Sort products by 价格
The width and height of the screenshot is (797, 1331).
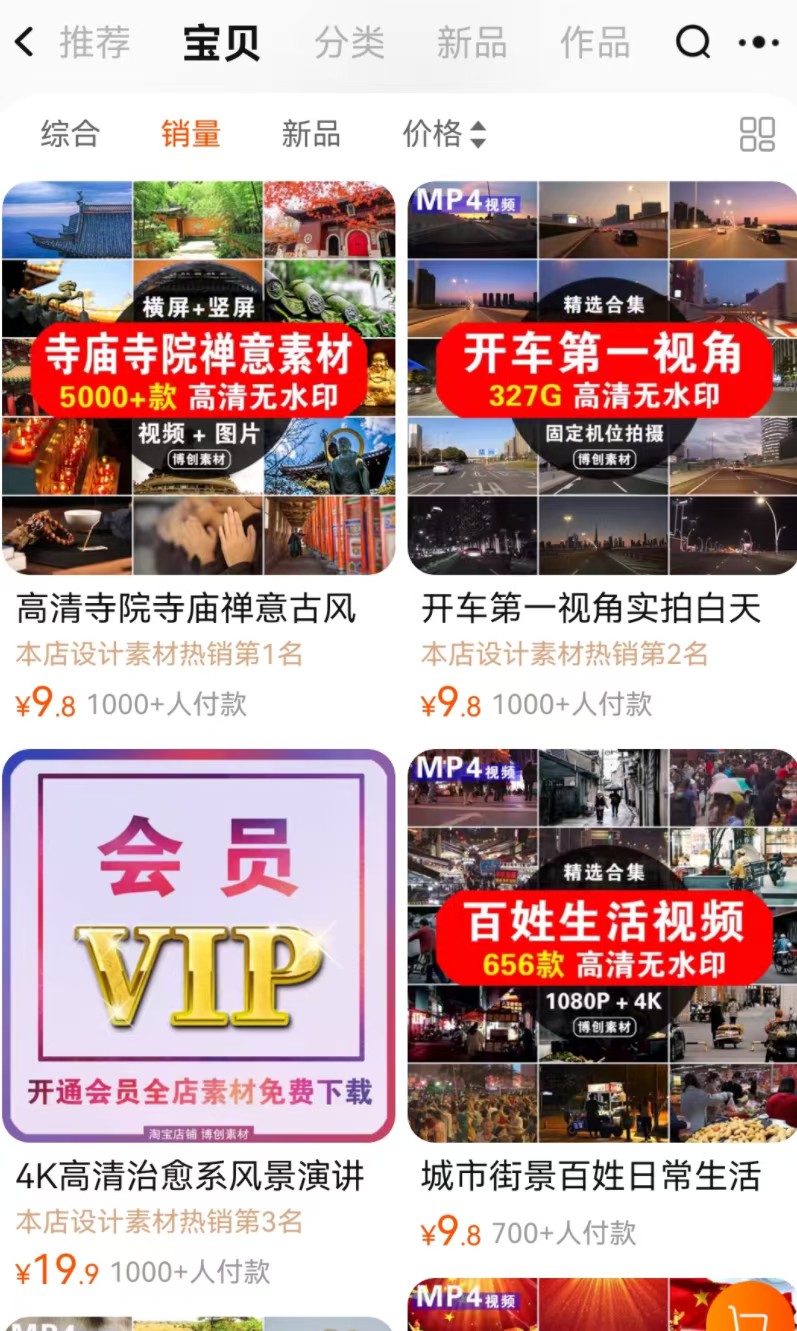pyautogui.click(x=444, y=134)
